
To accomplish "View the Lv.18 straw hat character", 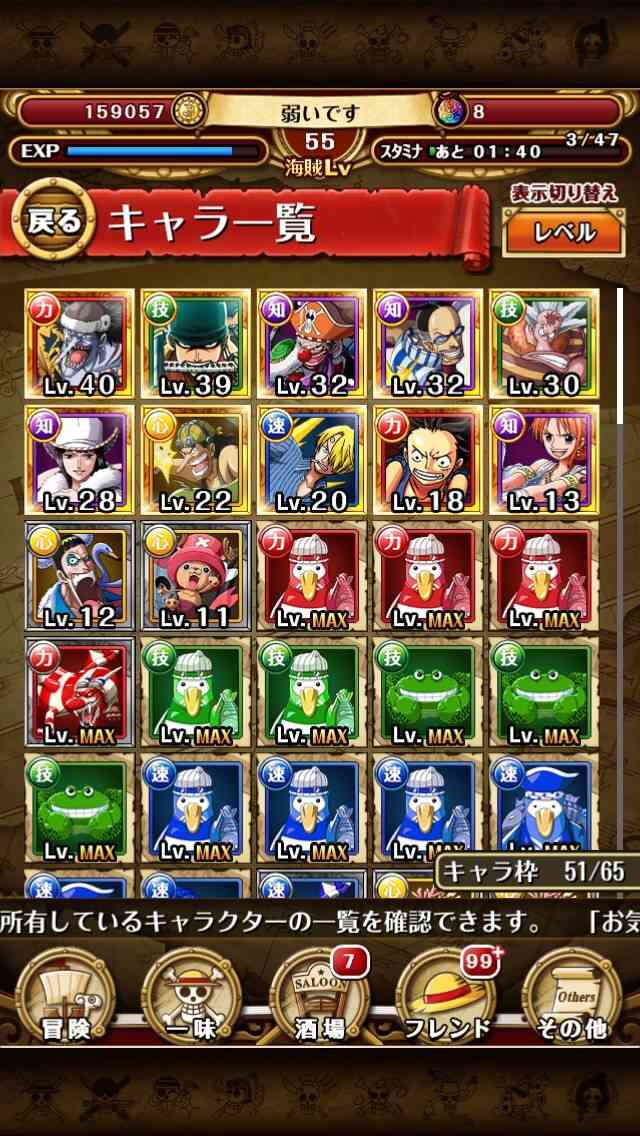I will tap(428, 459).
